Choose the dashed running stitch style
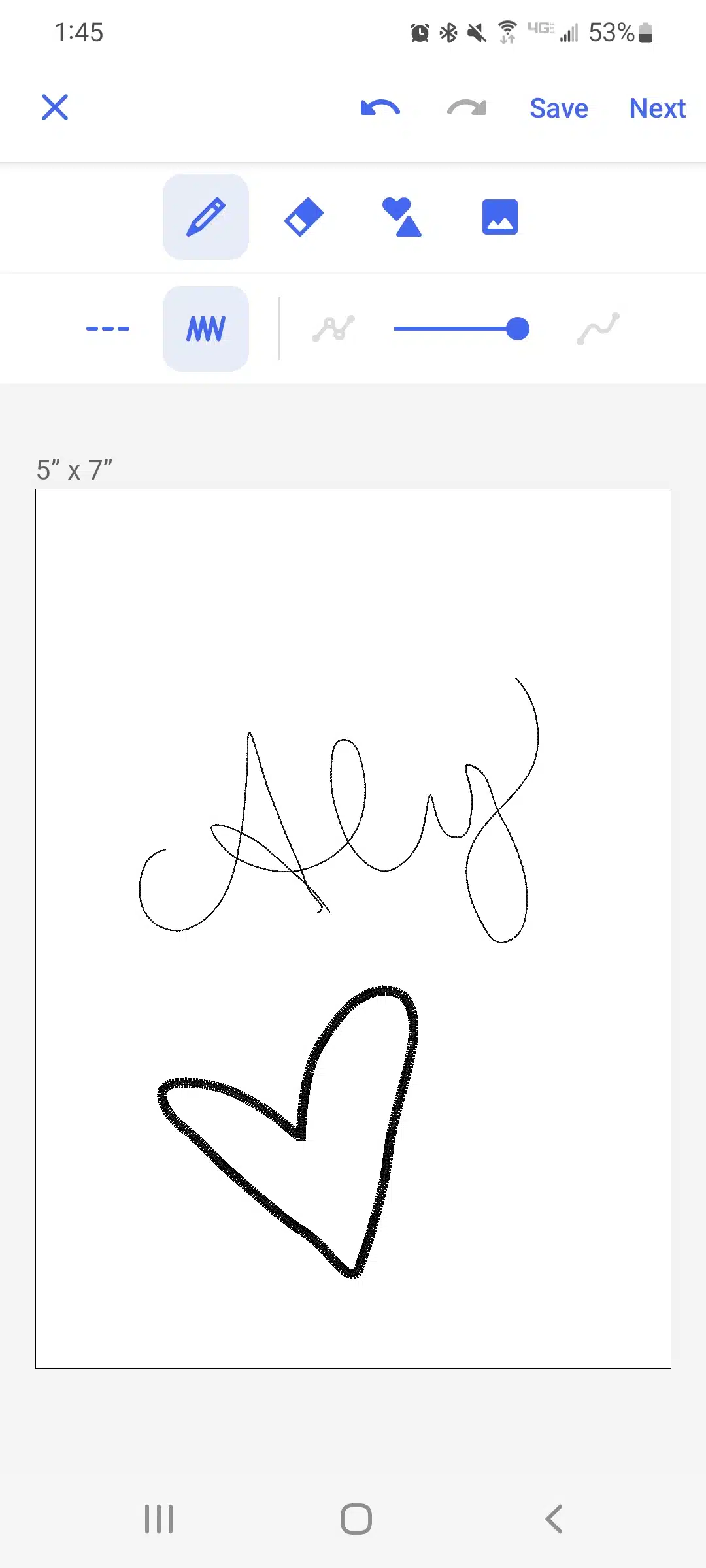This screenshot has height=1568, width=706. click(108, 329)
